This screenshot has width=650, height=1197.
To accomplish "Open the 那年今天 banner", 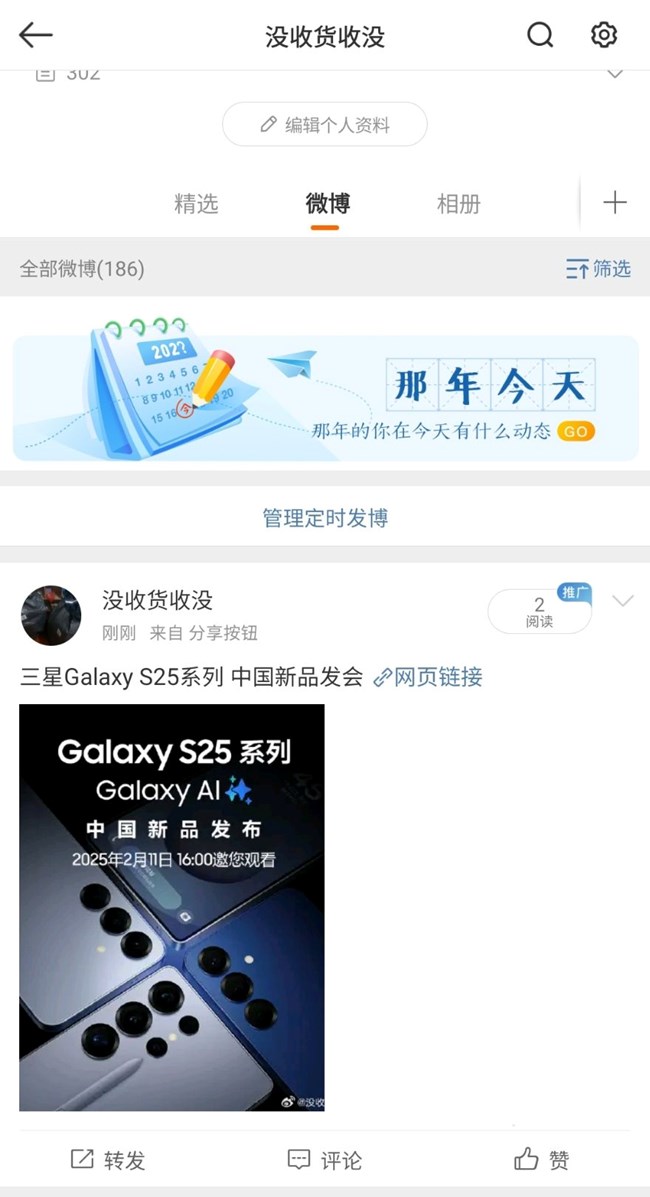I will pyautogui.click(x=325, y=397).
